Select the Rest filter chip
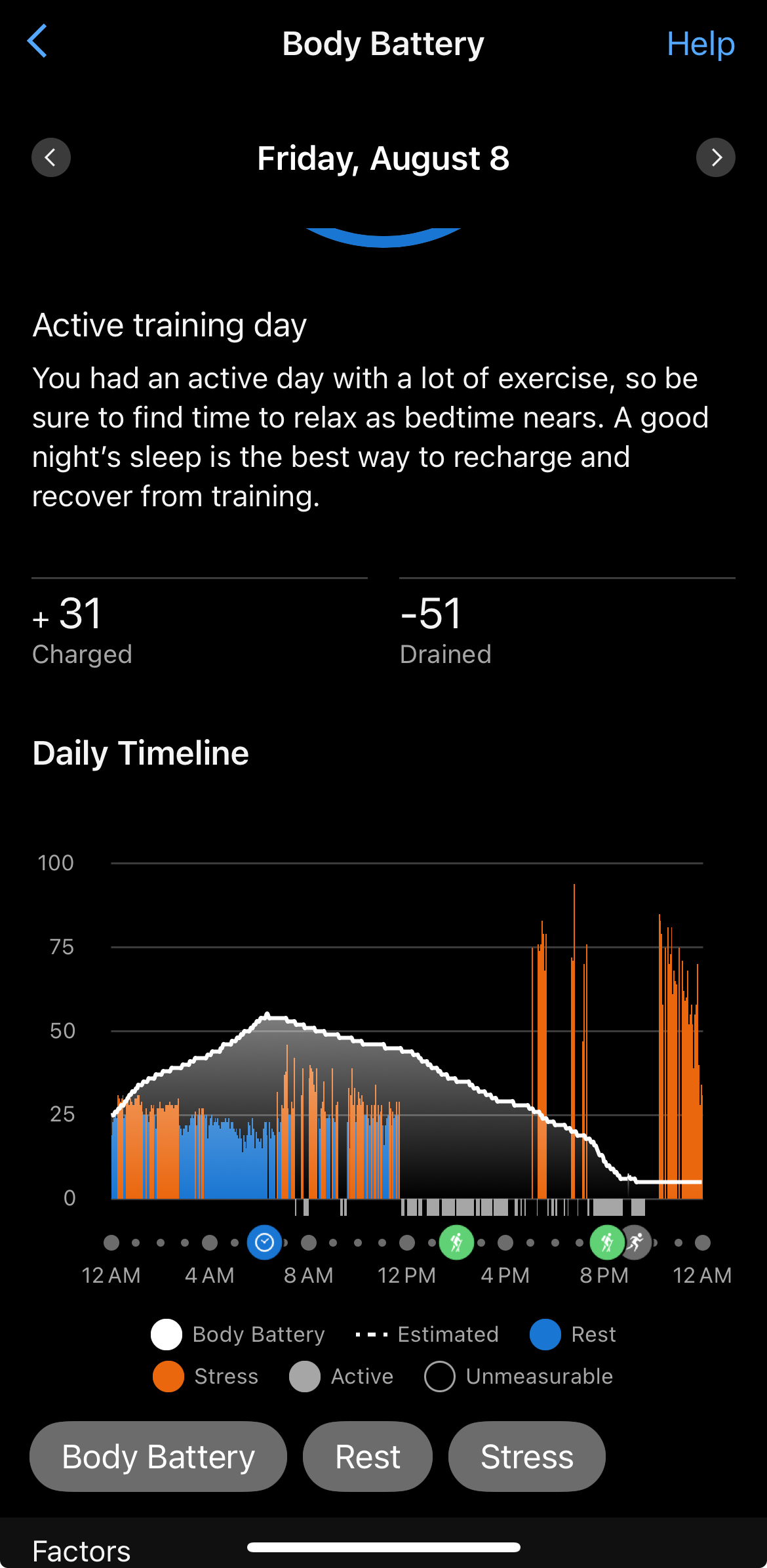 pyautogui.click(x=367, y=1457)
